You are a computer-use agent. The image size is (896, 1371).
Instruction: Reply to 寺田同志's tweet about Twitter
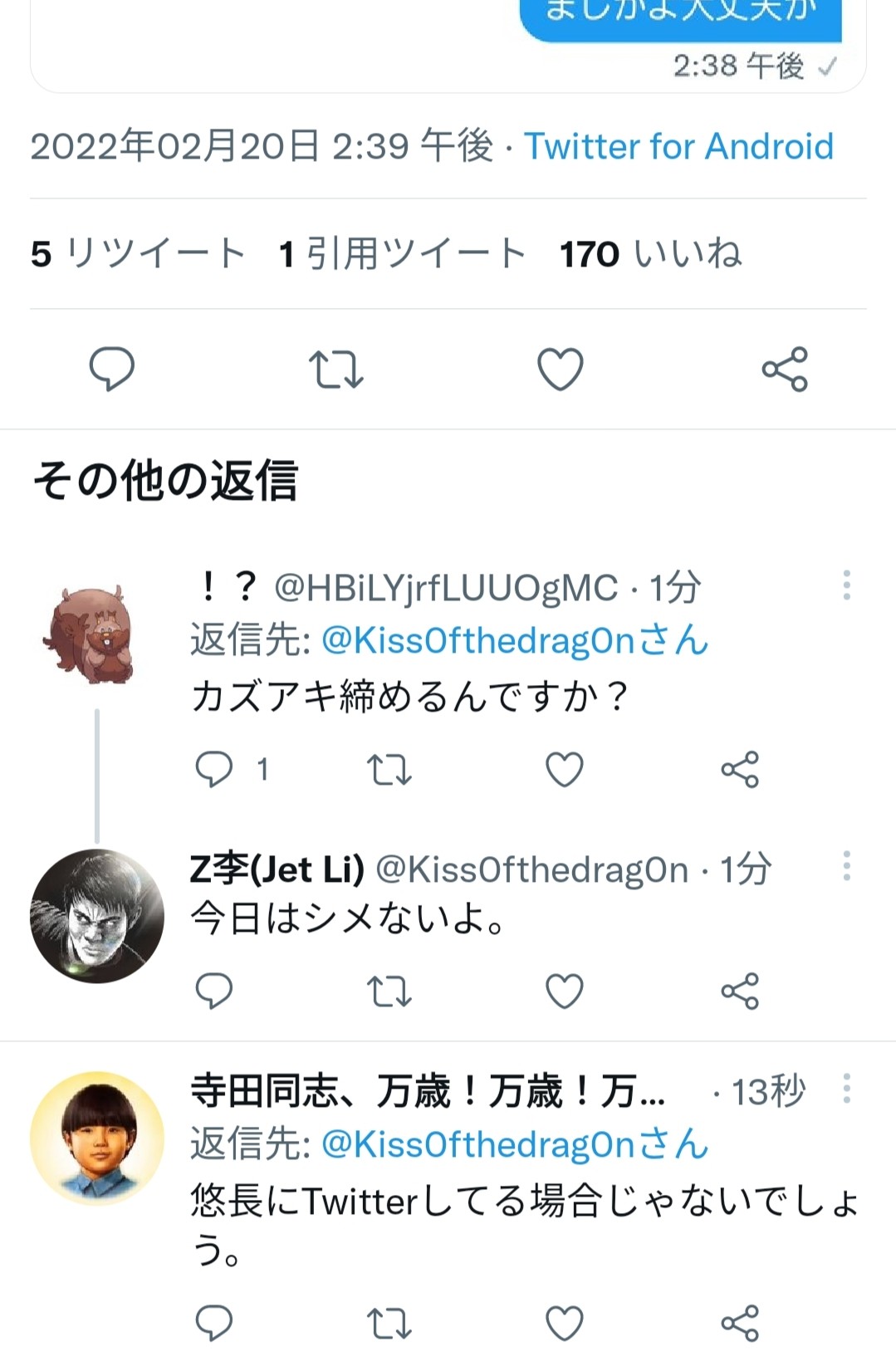click(x=213, y=1323)
